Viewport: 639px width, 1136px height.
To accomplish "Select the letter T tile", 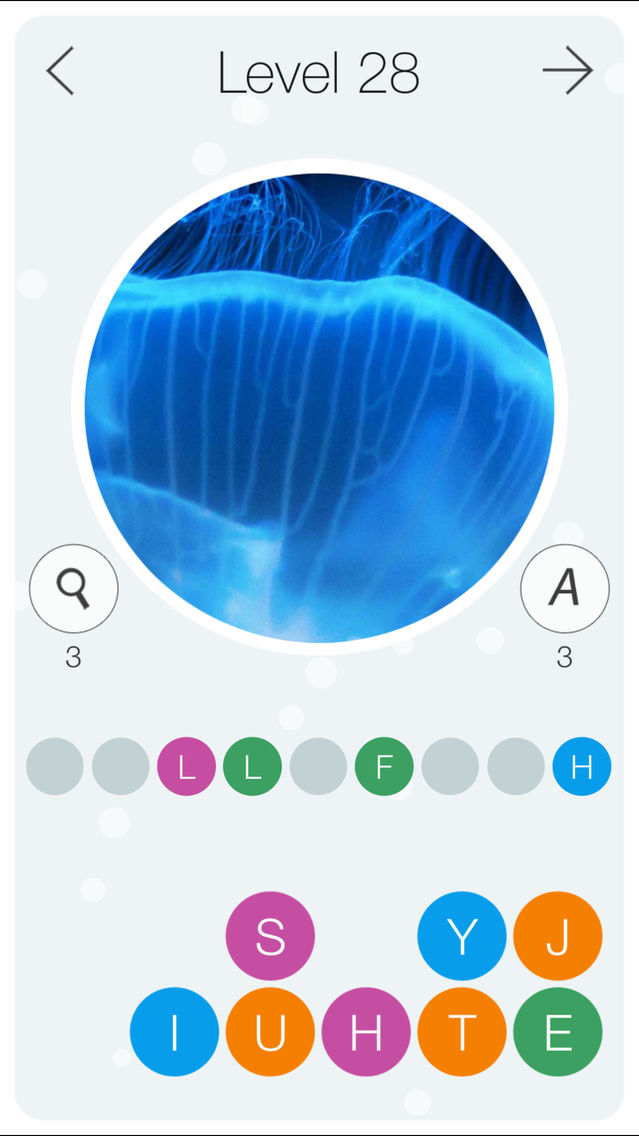I will [462, 1032].
